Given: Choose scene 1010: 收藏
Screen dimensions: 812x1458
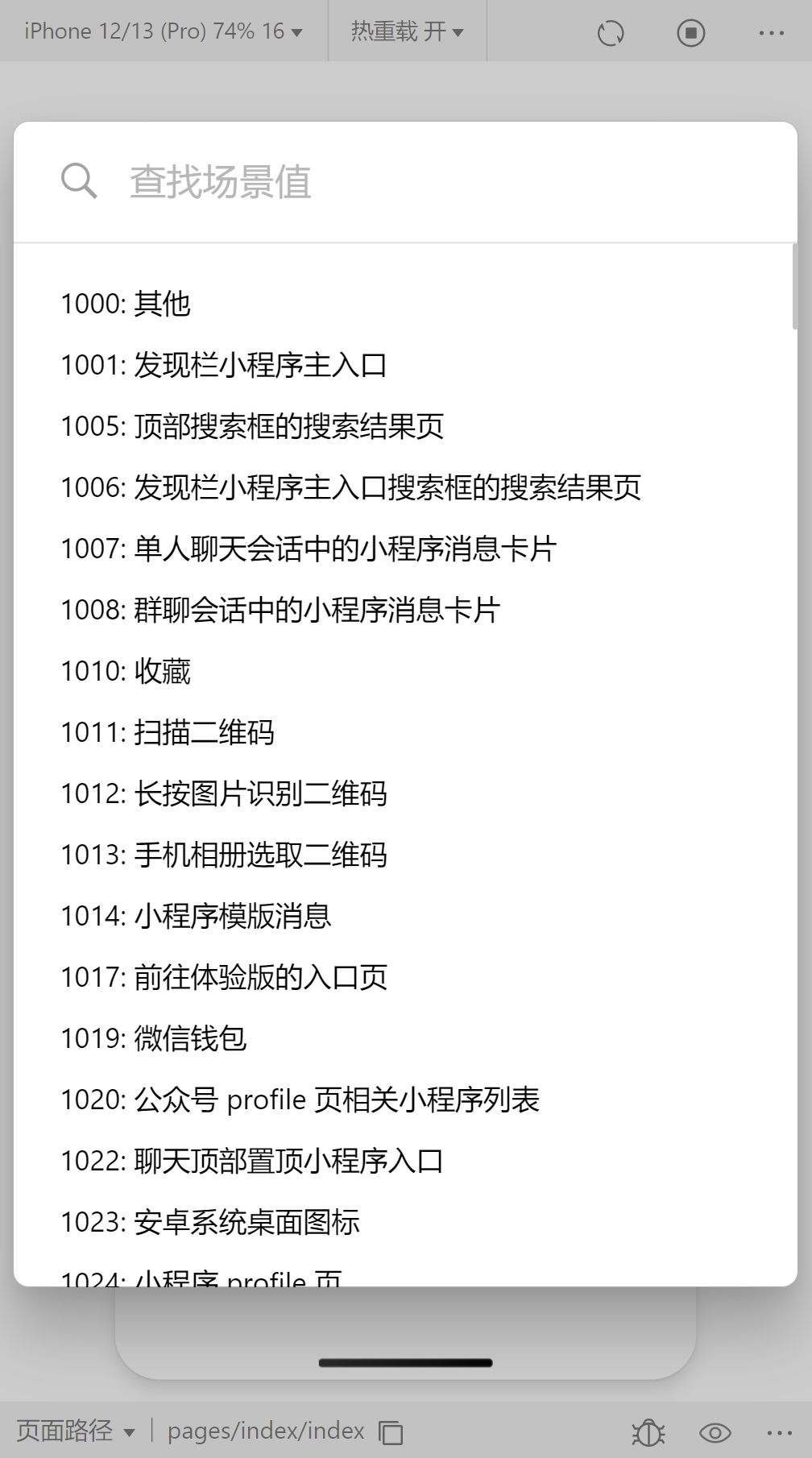Looking at the screenshot, I should click(126, 671).
